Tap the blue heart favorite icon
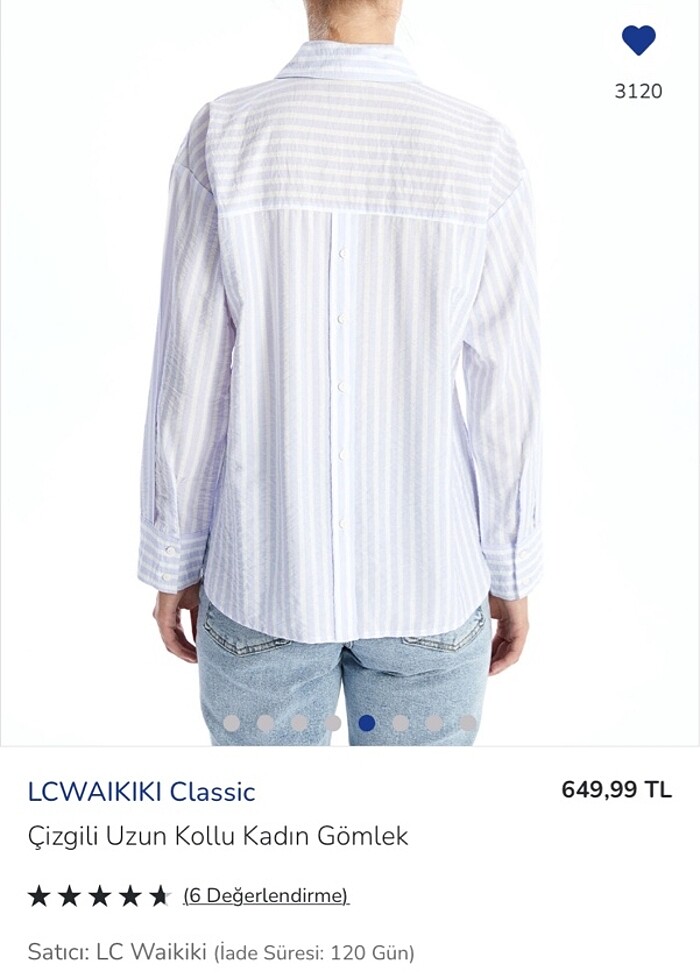 pyautogui.click(x=638, y=41)
